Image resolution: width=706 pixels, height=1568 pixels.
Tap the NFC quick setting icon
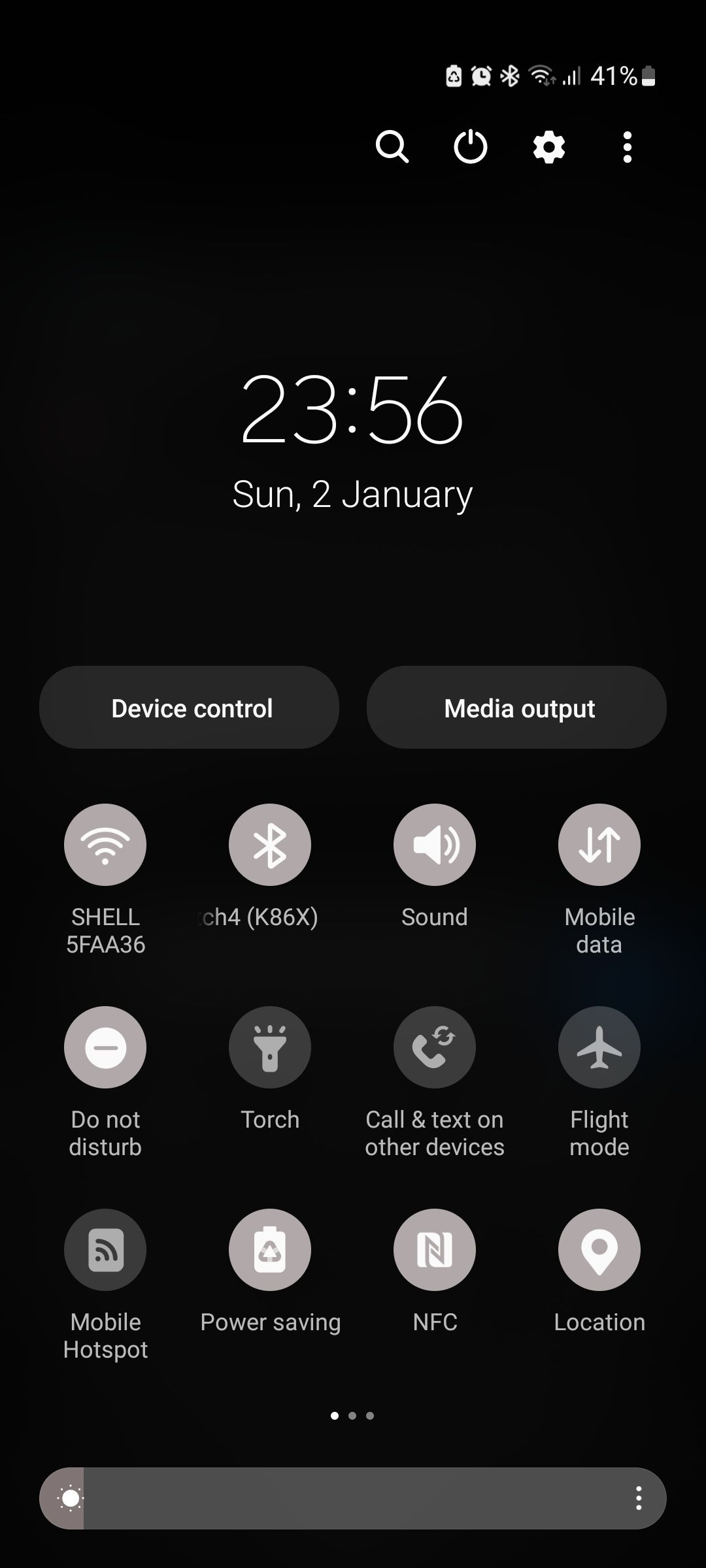click(x=434, y=1249)
